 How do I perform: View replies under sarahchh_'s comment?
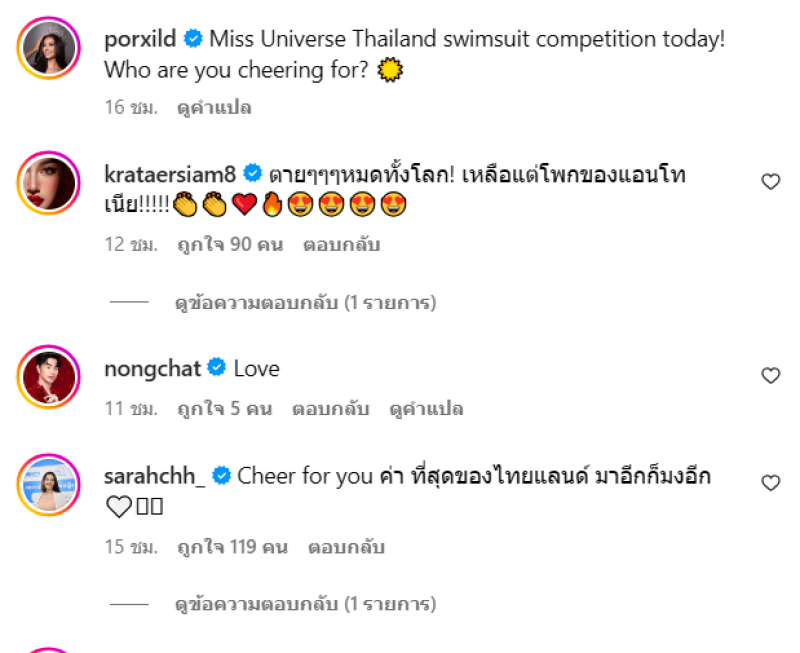305,604
